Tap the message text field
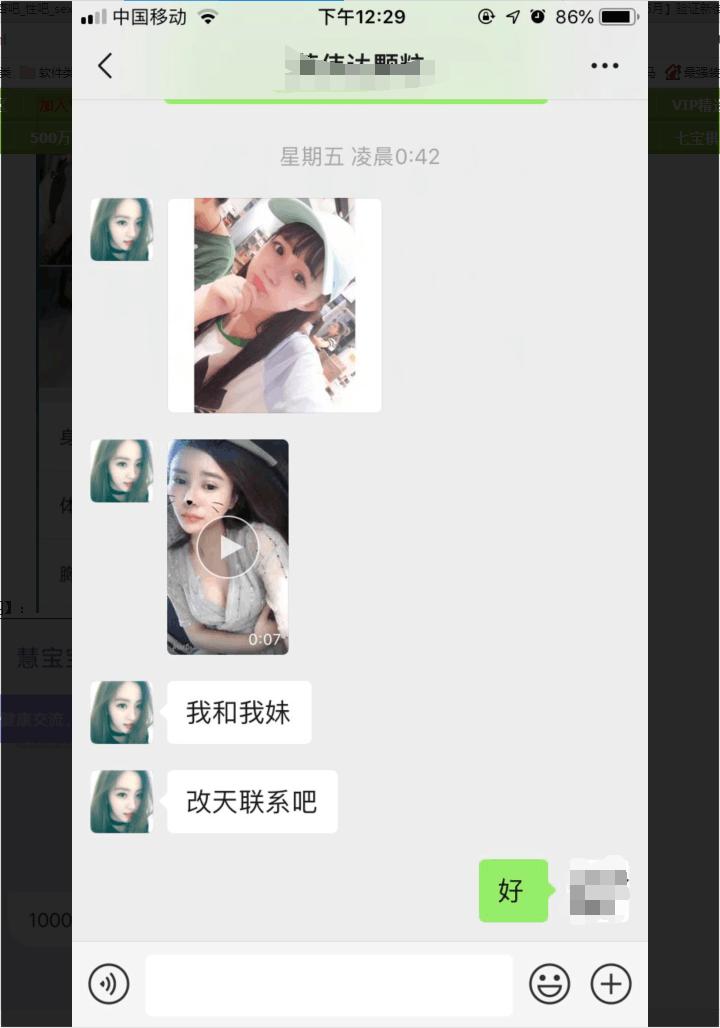Screen dimensions: 720x1028 [x=329, y=985]
